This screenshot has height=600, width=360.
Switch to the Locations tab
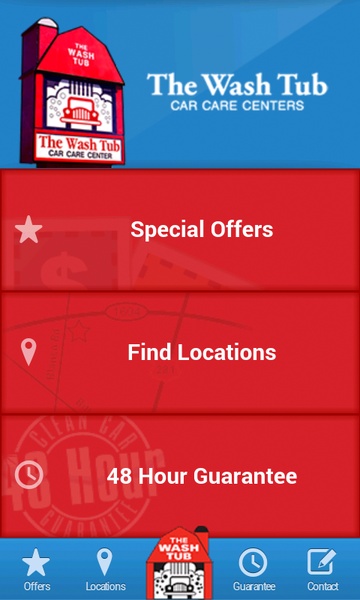pyautogui.click(x=105, y=569)
